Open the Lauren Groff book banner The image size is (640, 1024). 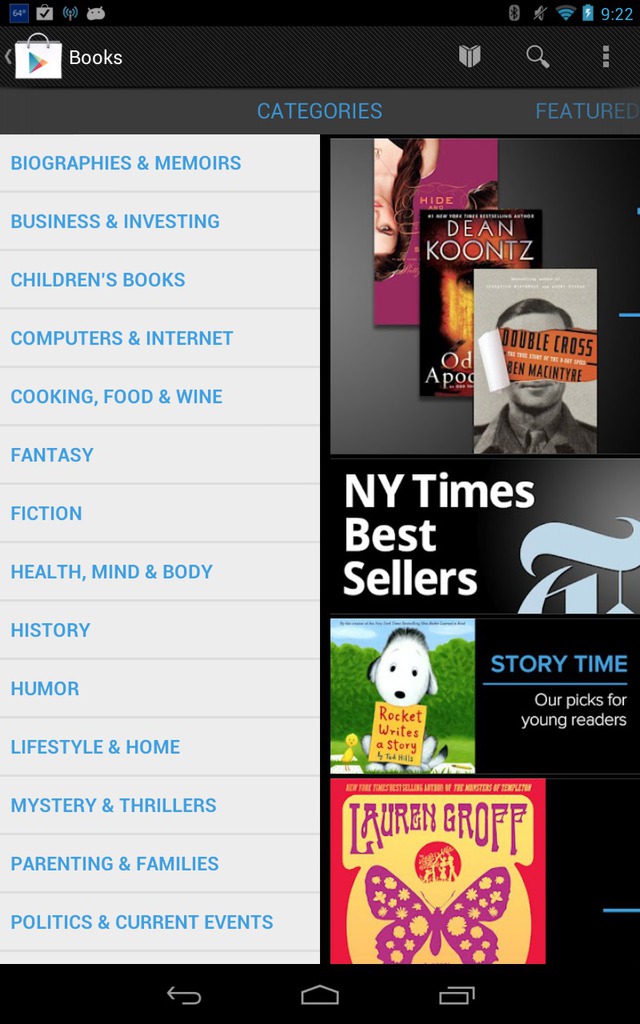point(485,871)
